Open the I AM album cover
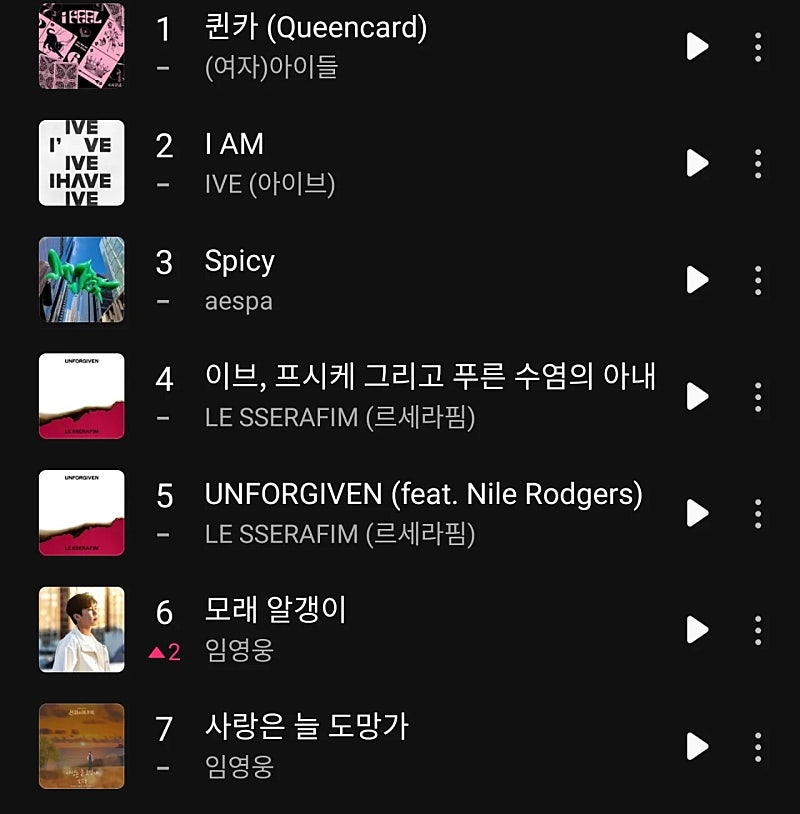800x814 pixels. click(x=82, y=163)
